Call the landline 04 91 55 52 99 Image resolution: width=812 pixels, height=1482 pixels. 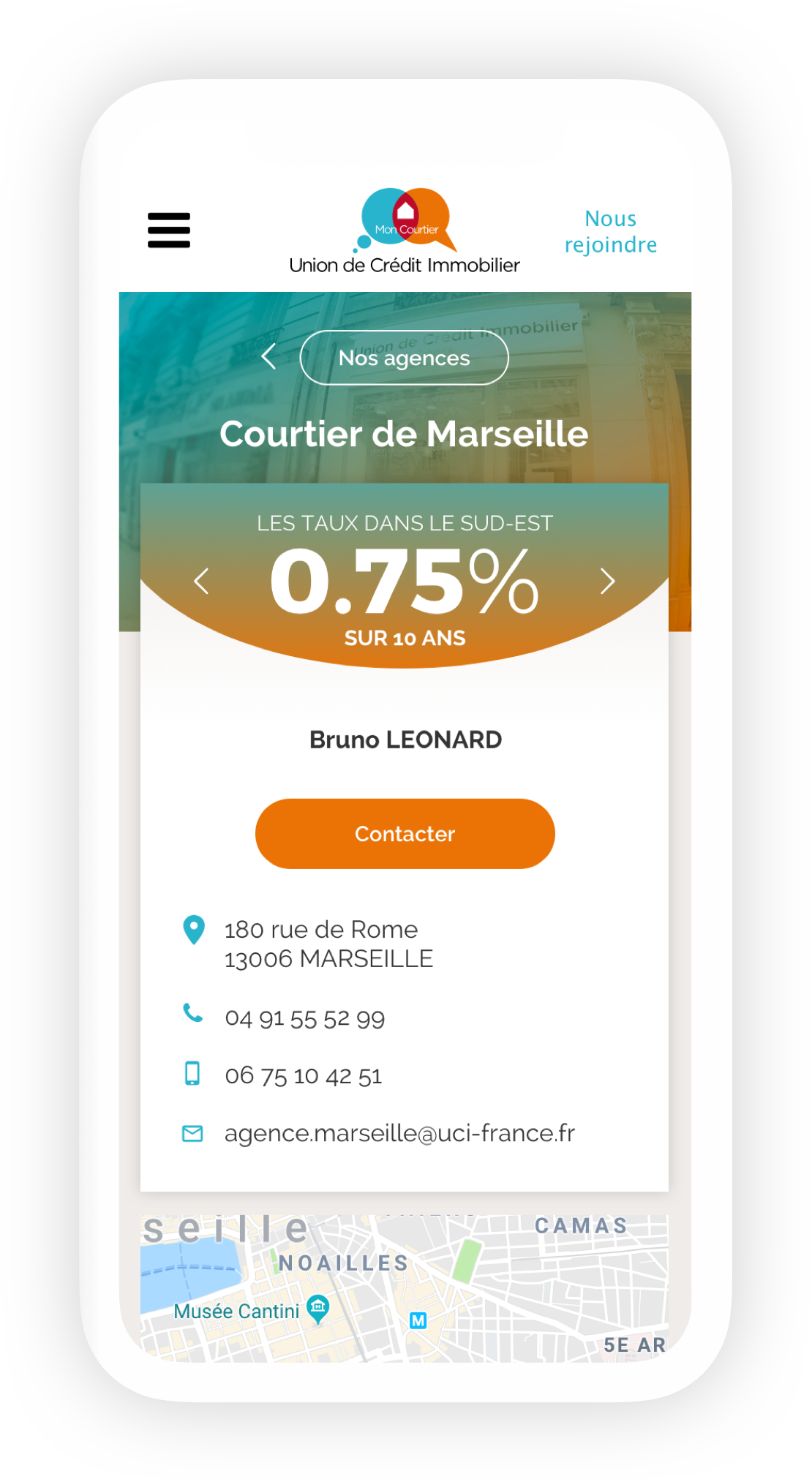pyautogui.click(x=305, y=1018)
